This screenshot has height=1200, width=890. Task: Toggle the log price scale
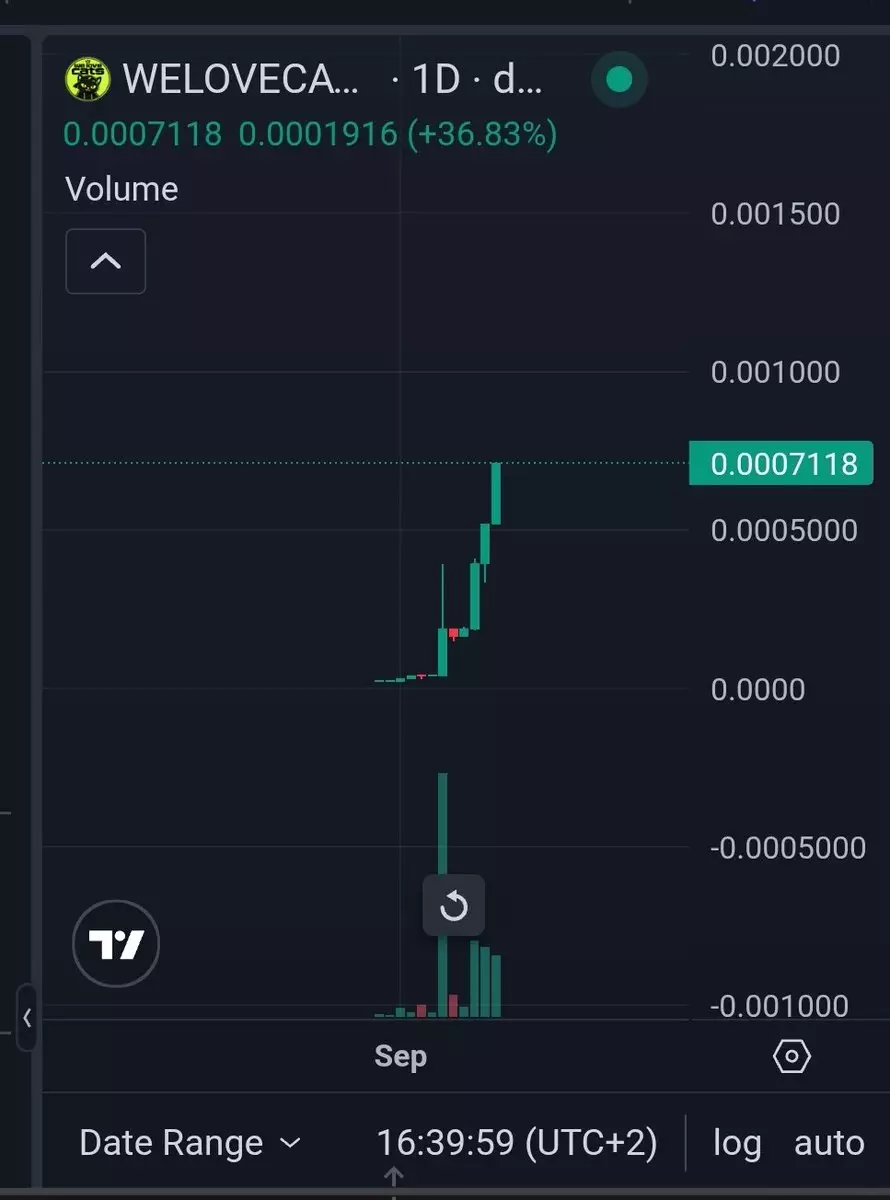(737, 1143)
